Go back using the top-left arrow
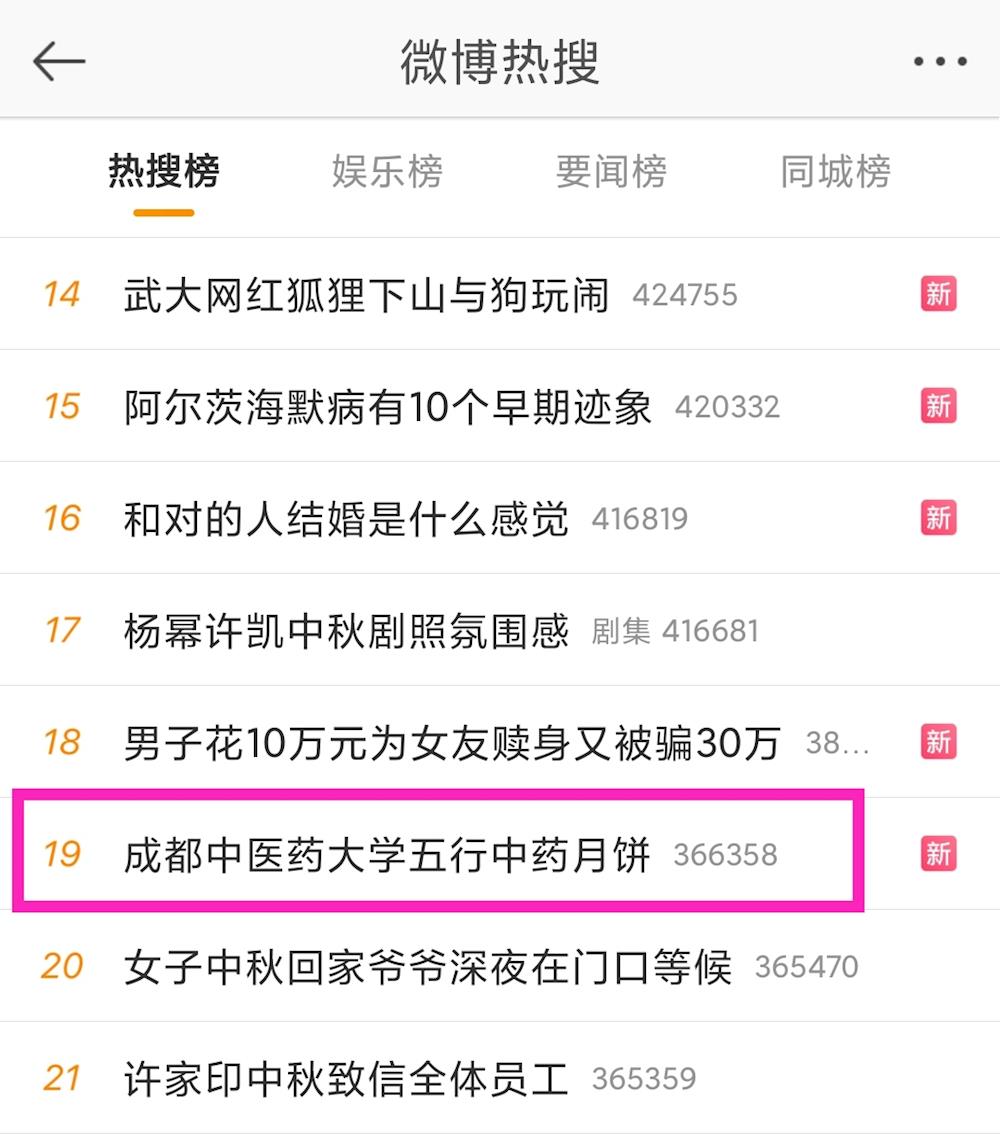The height and width of the screenshot is (1144, 1000). pos(59,62)
